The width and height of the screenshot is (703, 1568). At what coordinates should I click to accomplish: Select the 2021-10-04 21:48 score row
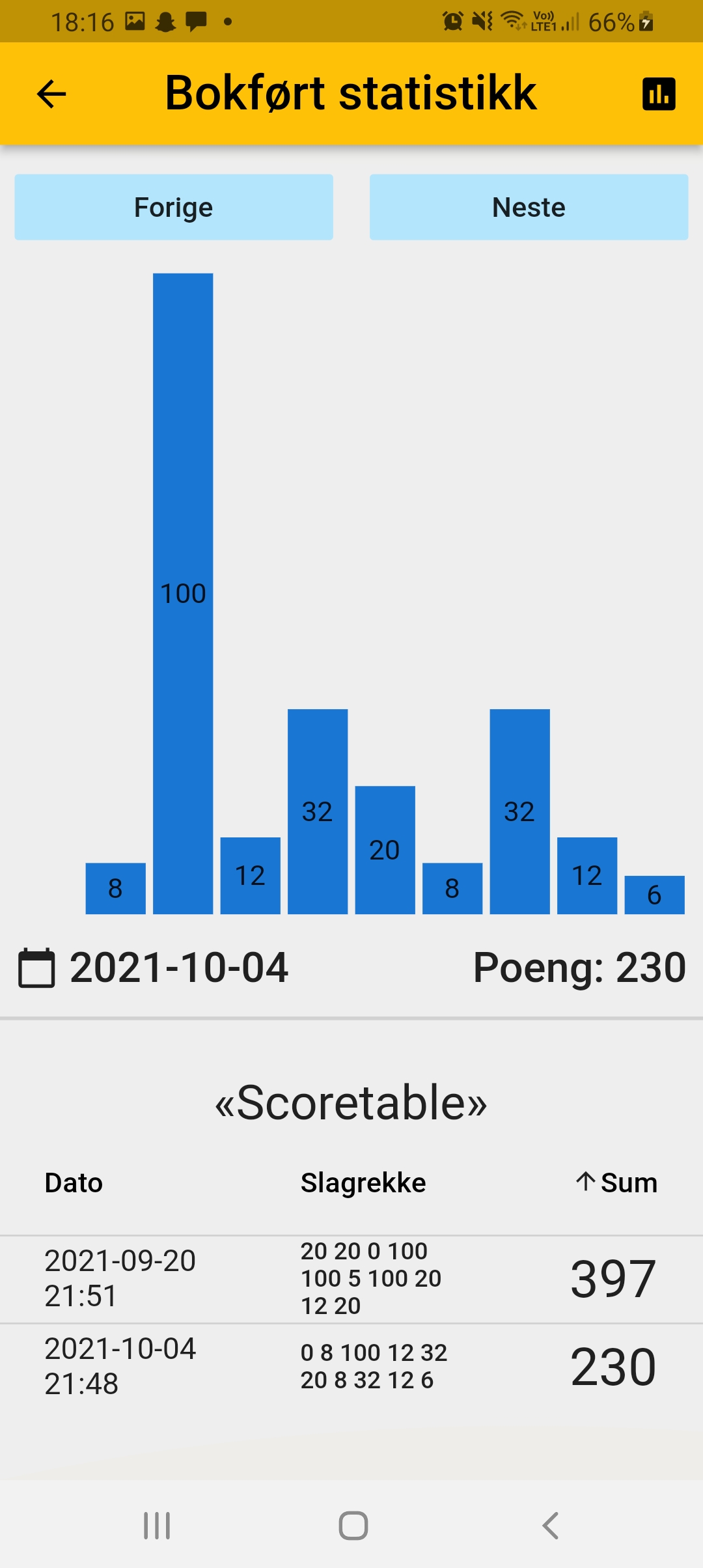tap(351, 1366)
